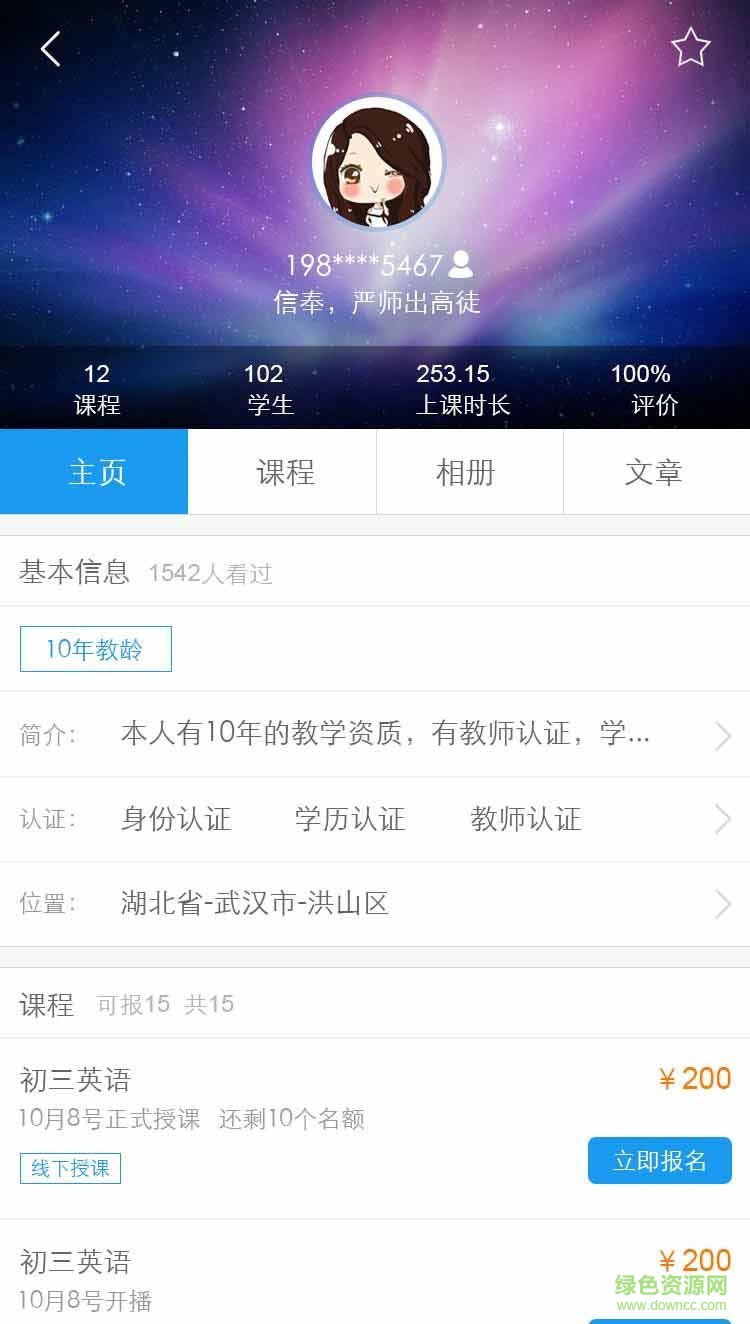Click the person icon beside the phone number
This screenshot has height=1324, width=750.
tap(459, 264)
